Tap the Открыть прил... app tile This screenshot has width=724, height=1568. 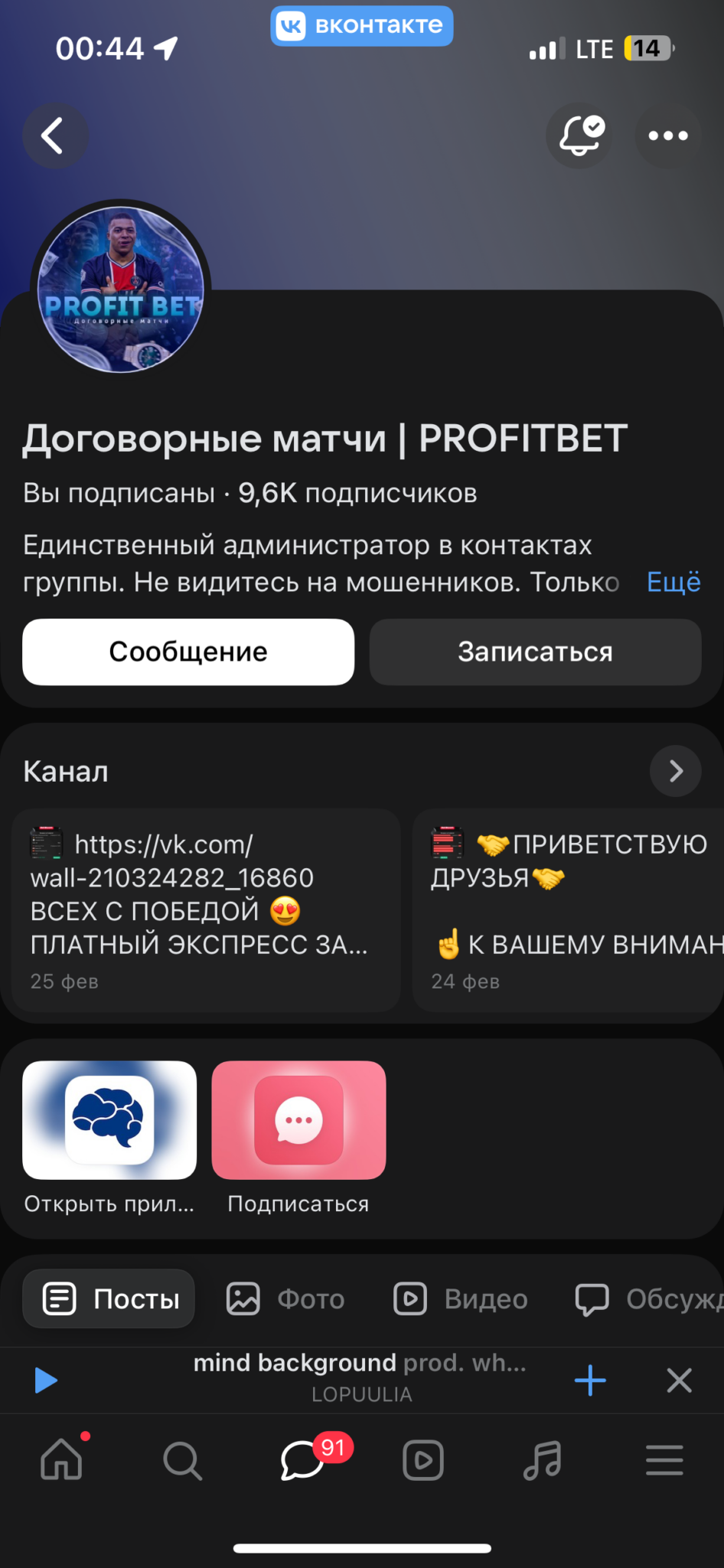point(109,1120)
